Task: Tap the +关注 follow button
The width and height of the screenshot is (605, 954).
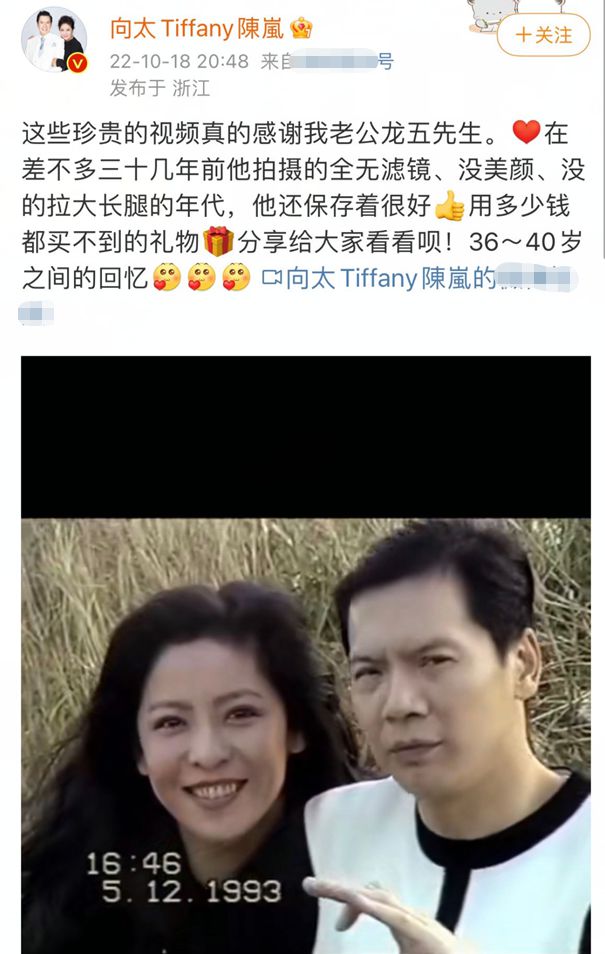Action: point(545,36)
